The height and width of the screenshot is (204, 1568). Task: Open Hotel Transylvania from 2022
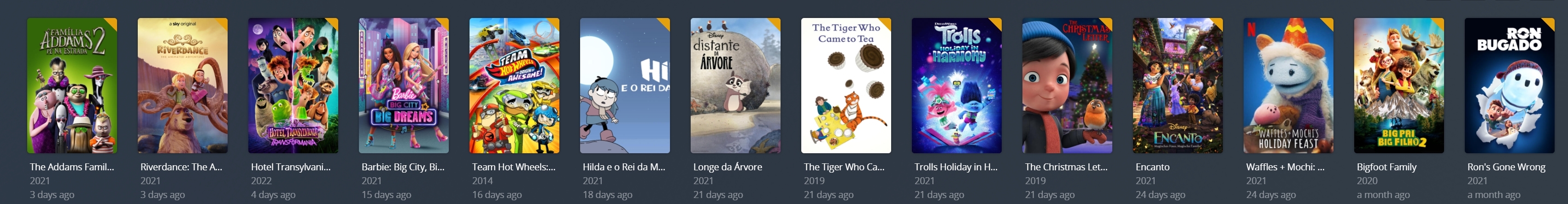coord(293,85)
